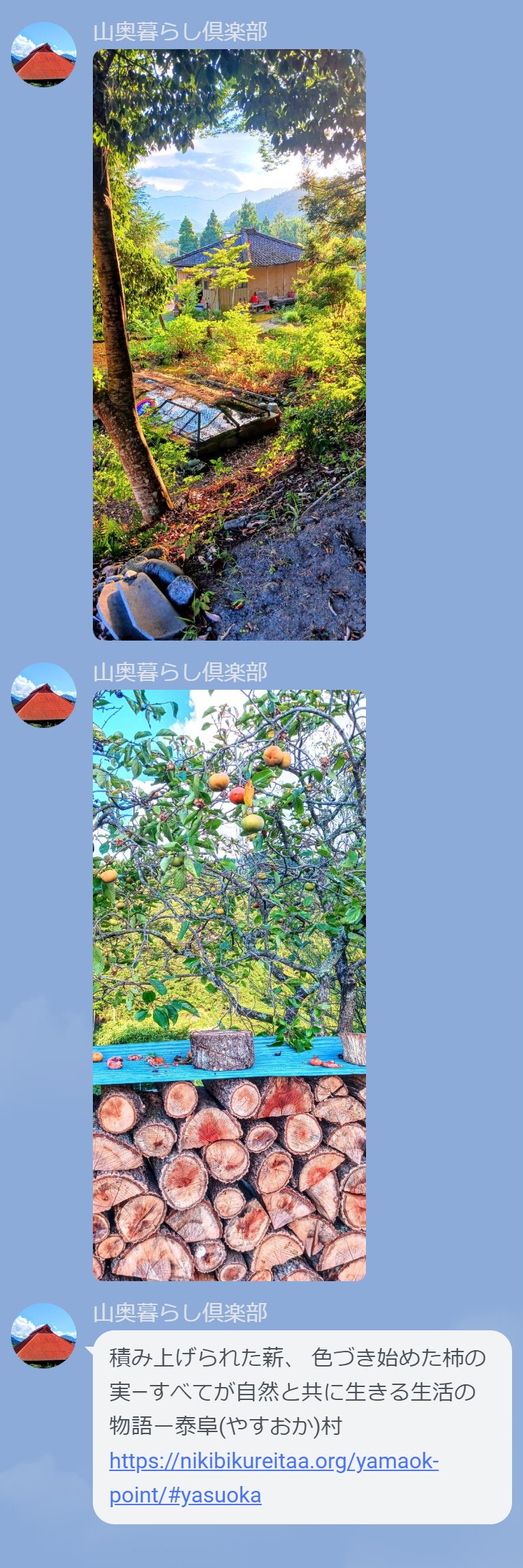Screen dimensions: 523x1568
Task: Open the nikibikureitaa.org yamaok-point link
Action: [x=273, y=1461]
